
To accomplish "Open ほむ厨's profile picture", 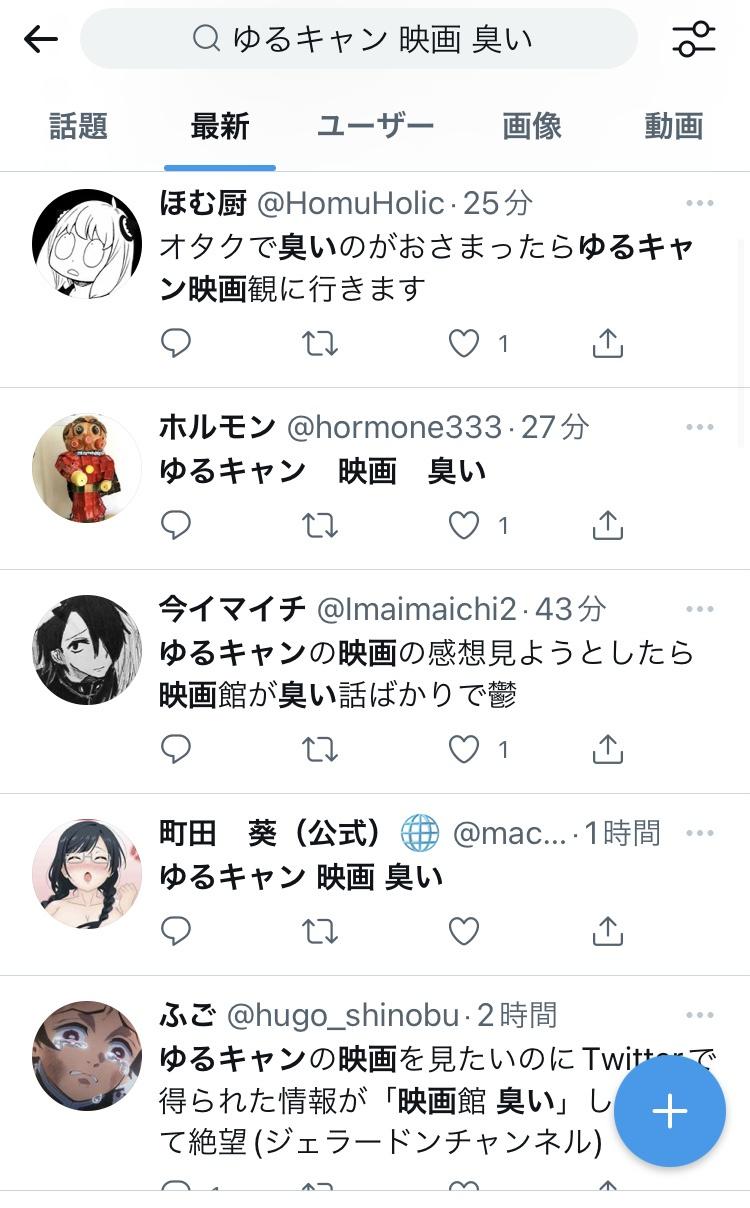I will click(87, 244).
